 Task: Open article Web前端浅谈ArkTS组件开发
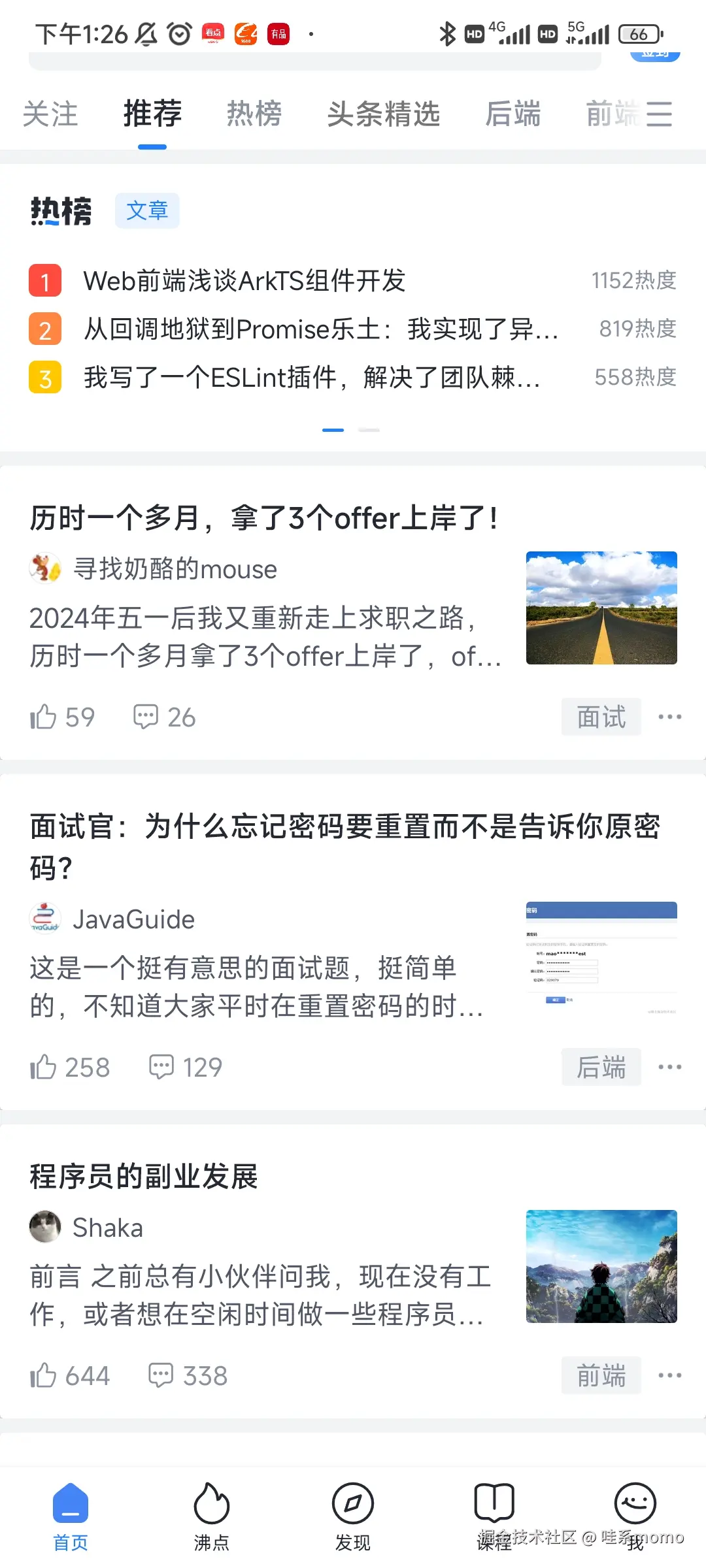click(x=244, y=282)
